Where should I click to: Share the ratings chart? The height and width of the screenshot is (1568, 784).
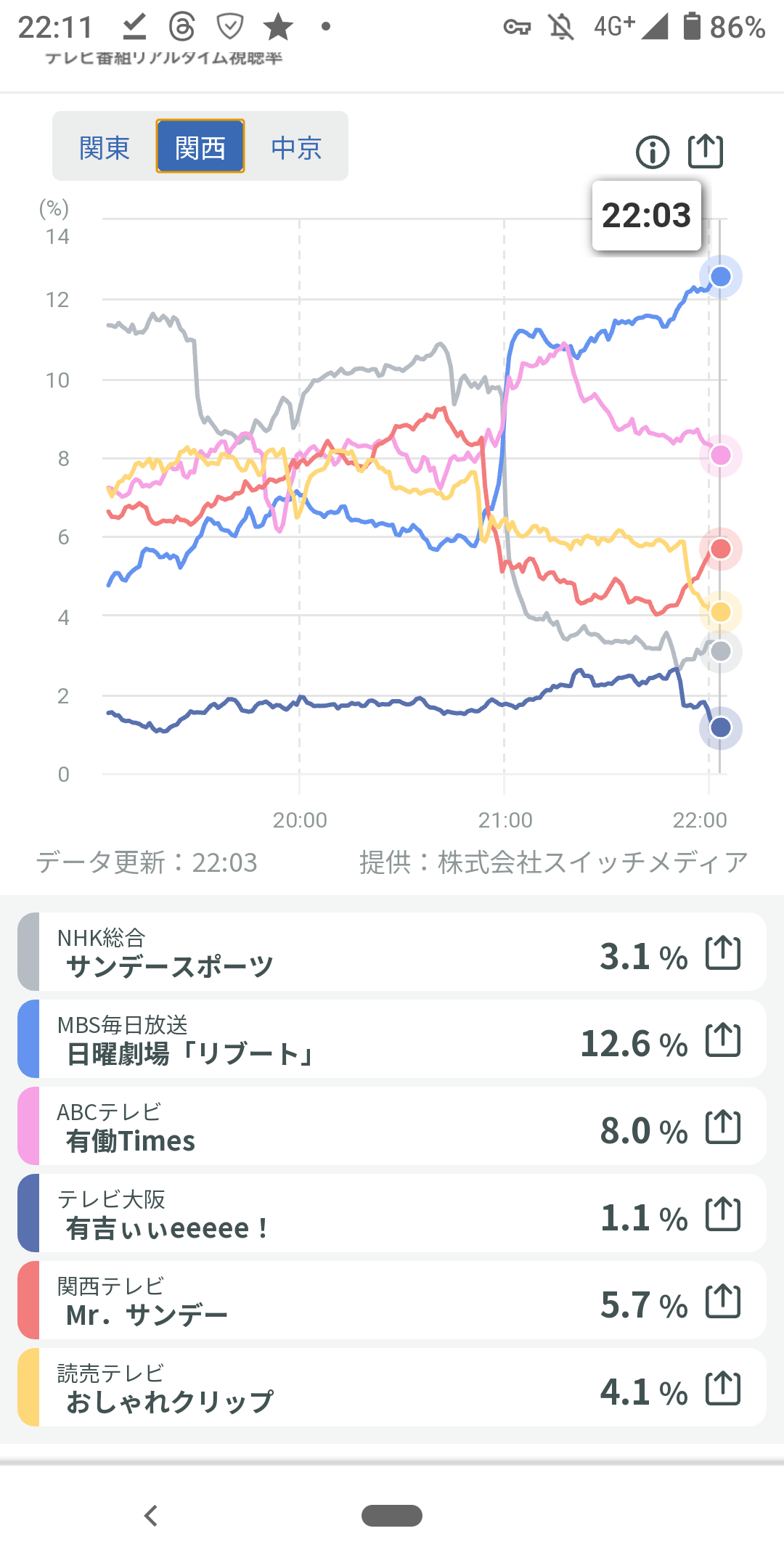705,152
